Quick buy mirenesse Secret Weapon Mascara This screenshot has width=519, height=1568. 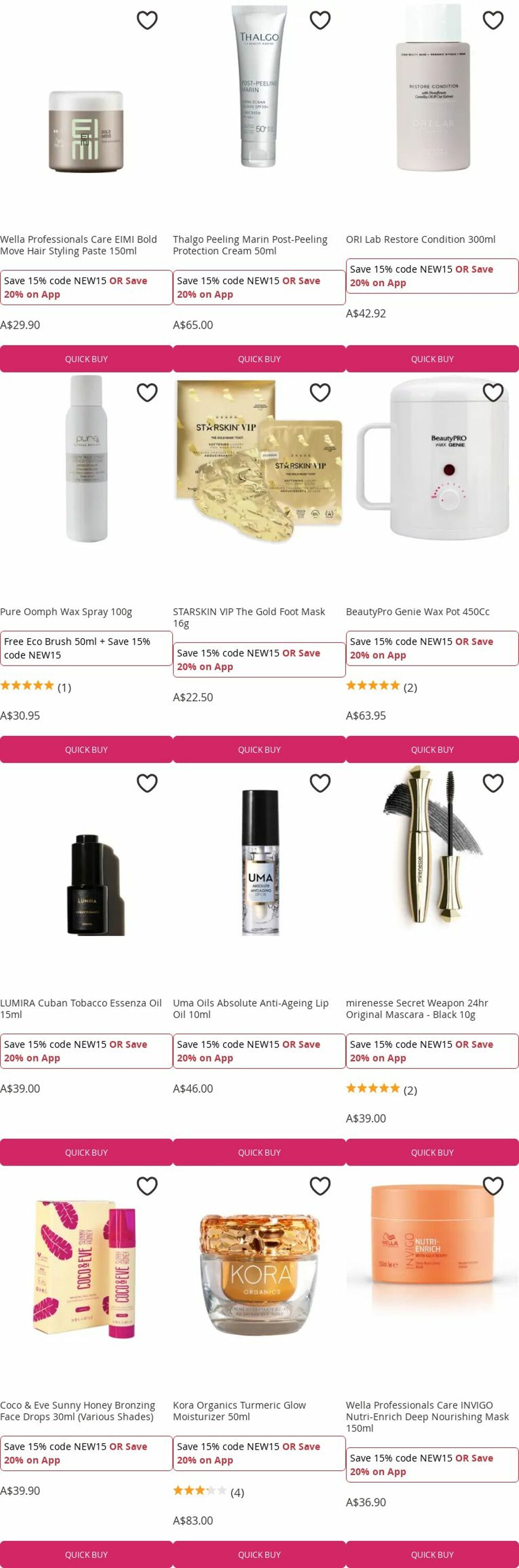pyautogui.click(x=432, y=1152)
